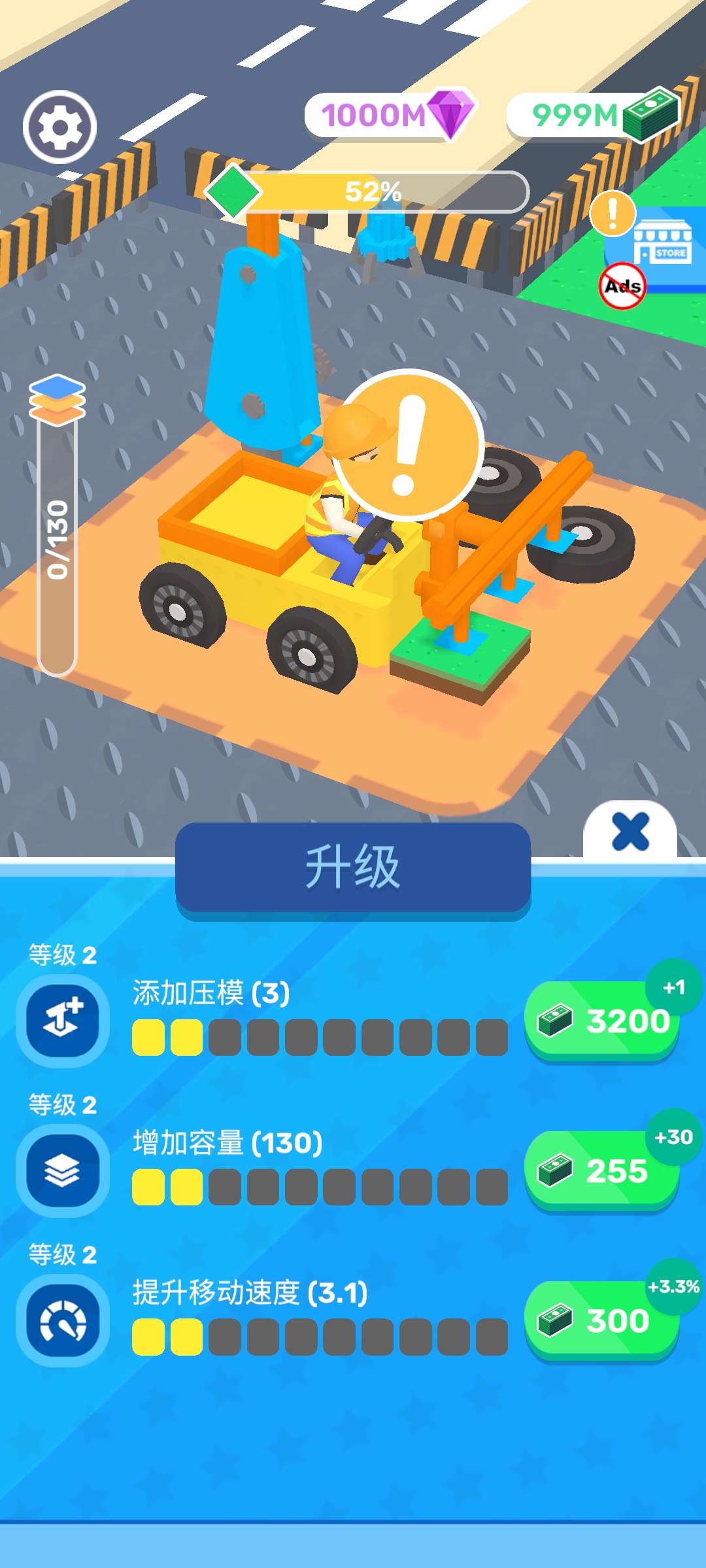Screen dimensions: 706x1568
Task: Tap the 999M cash counter
Action: pos(594,115)
